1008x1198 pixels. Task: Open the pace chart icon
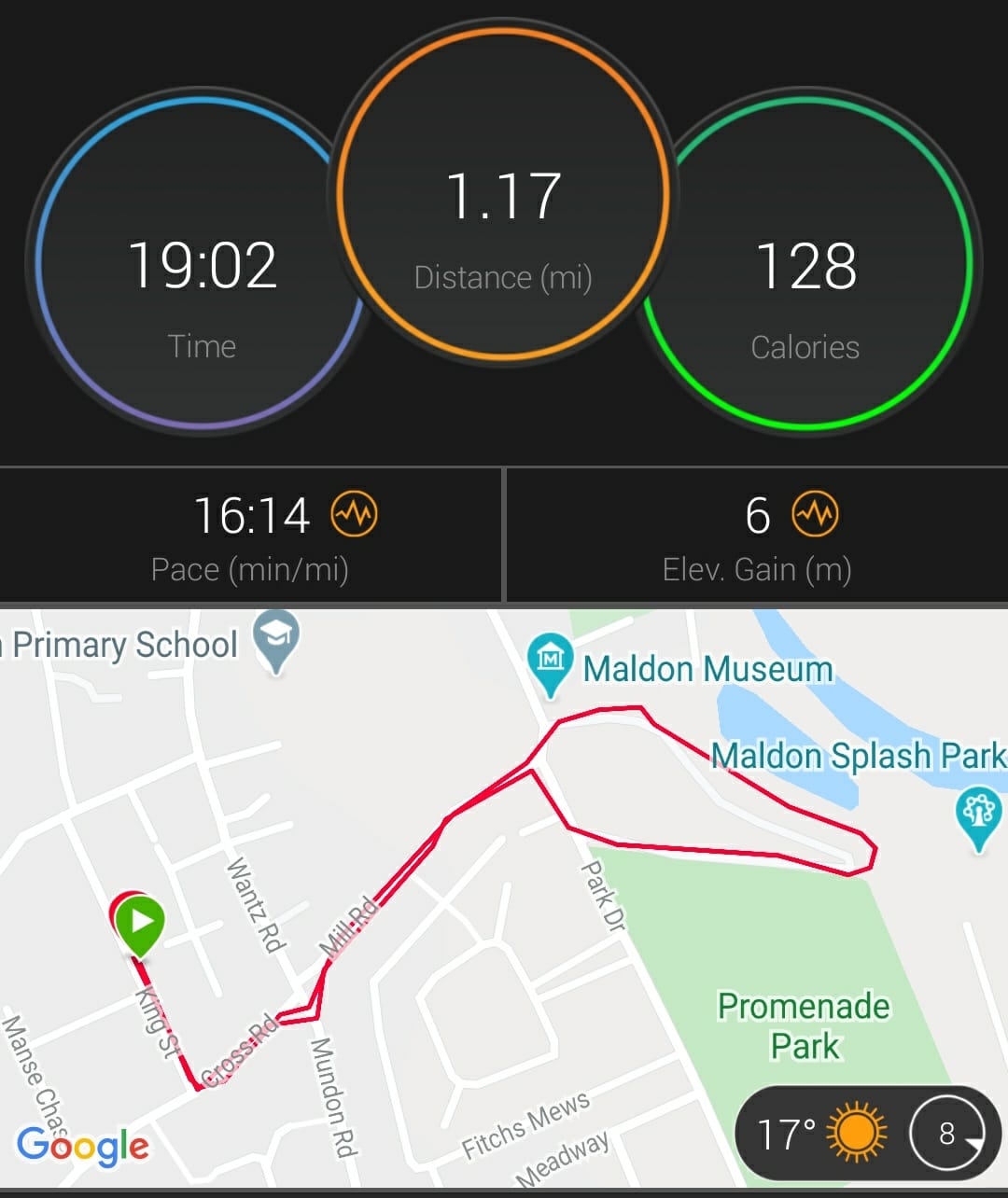click(355, 514)
